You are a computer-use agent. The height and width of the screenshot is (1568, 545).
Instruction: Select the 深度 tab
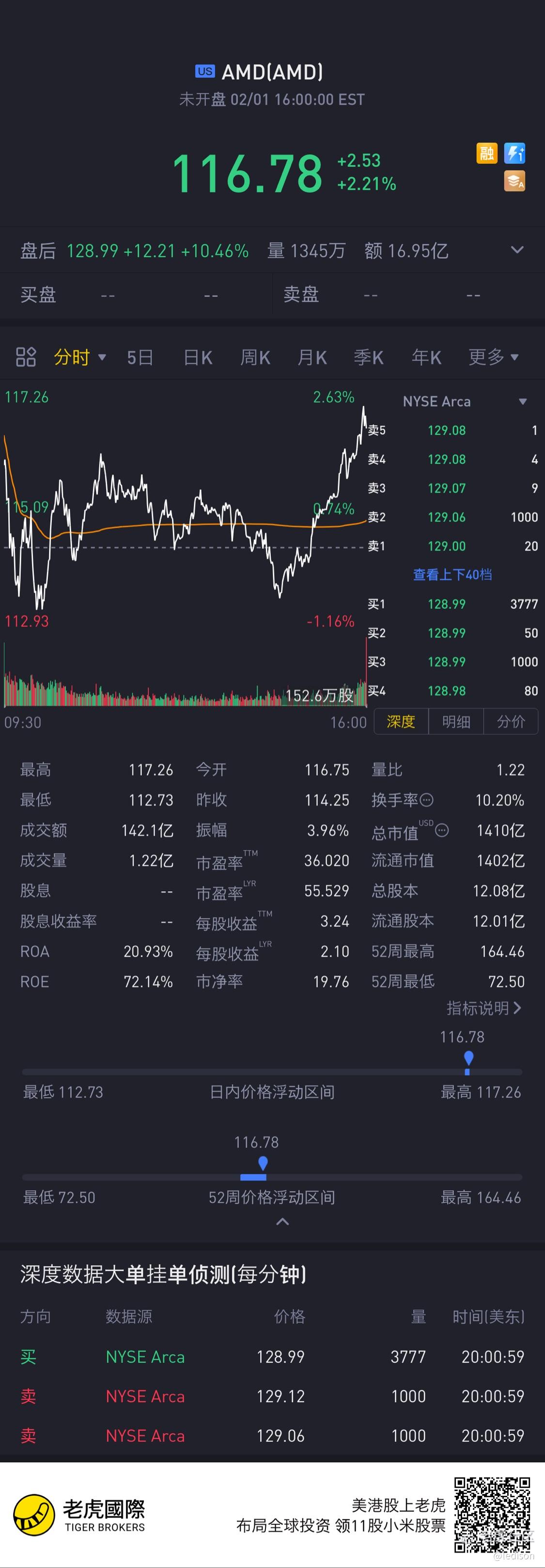point(401,722)
